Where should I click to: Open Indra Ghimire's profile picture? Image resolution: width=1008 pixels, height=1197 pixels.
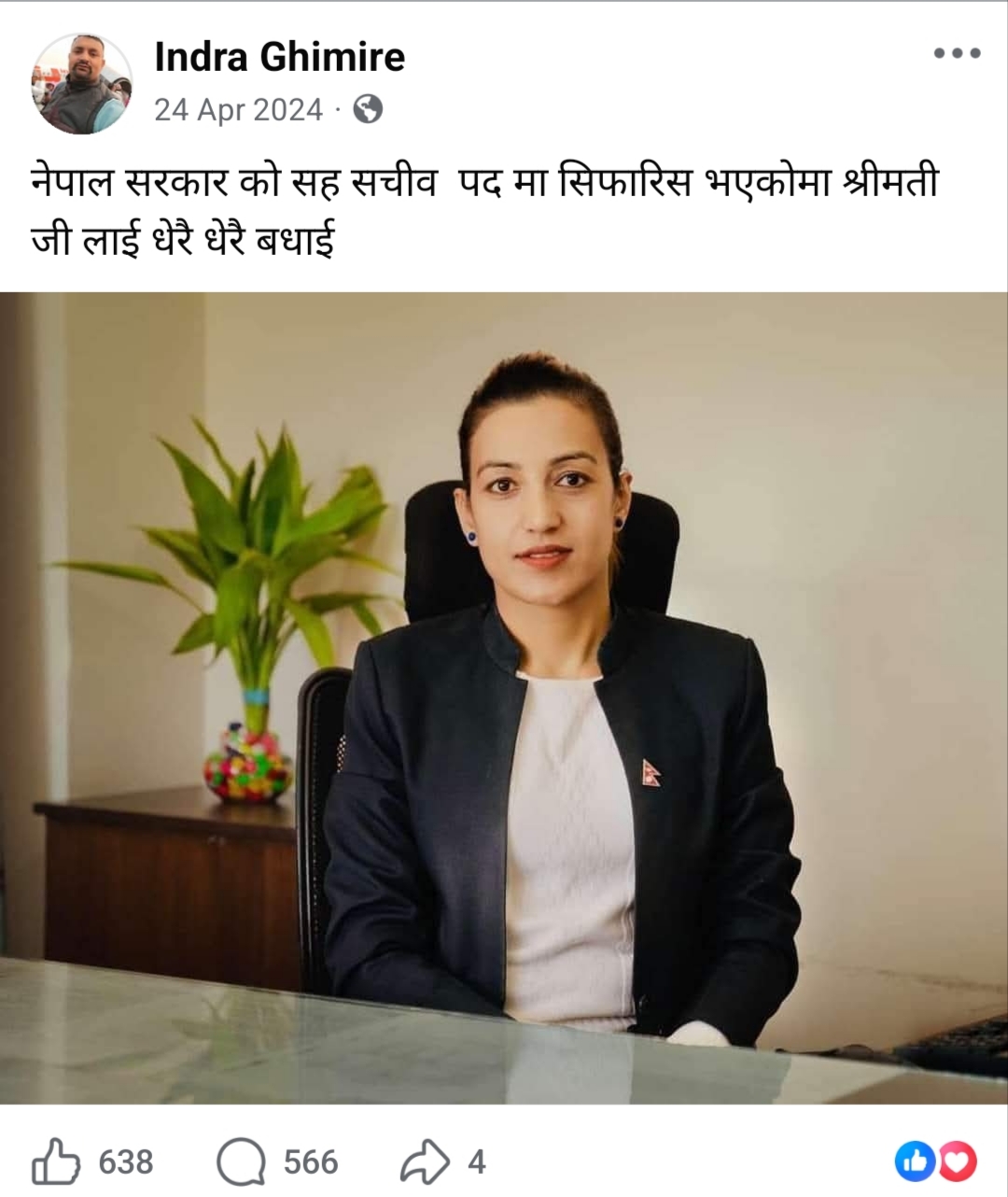tap(81, 84)
